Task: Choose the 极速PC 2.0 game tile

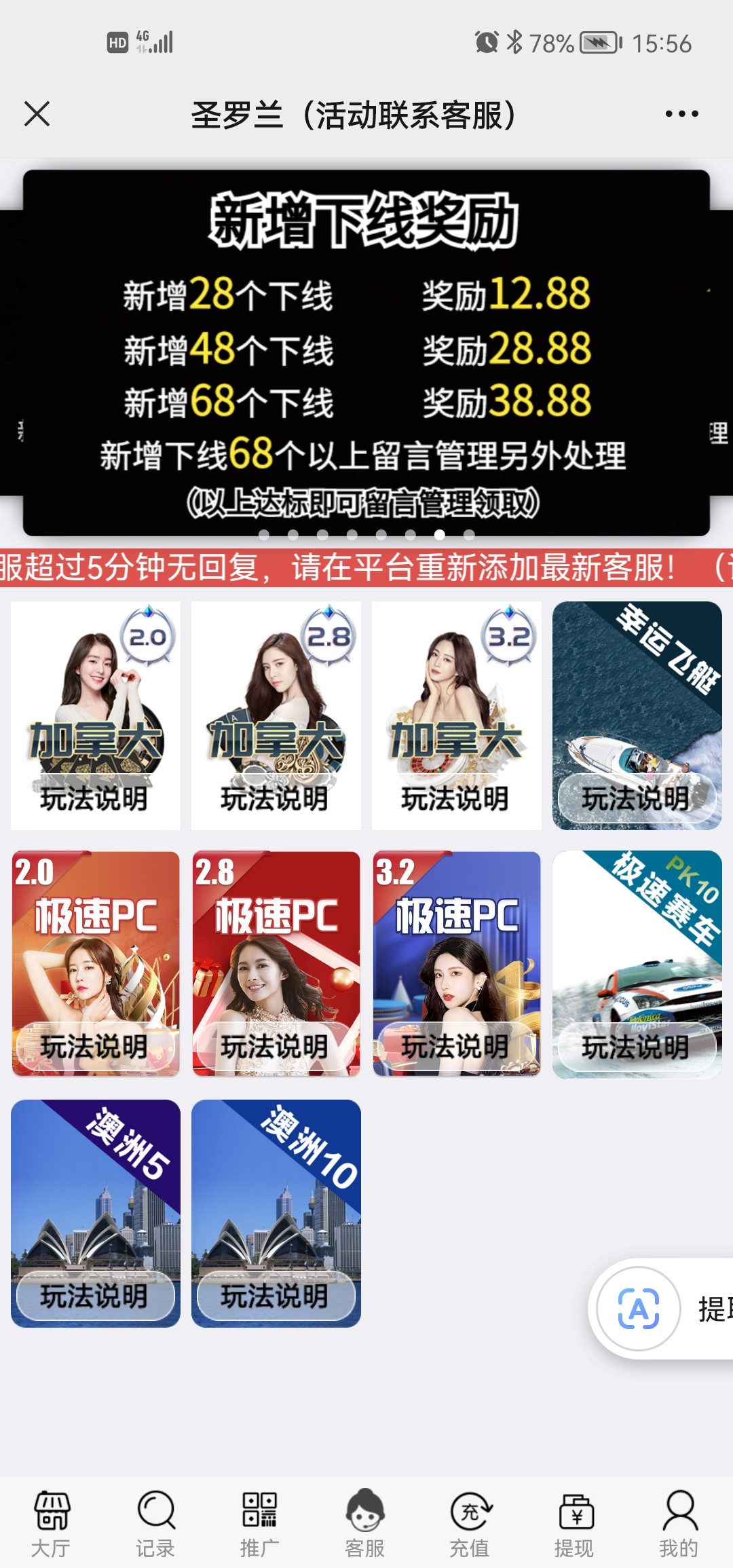Action: click(x=96, y=963)
